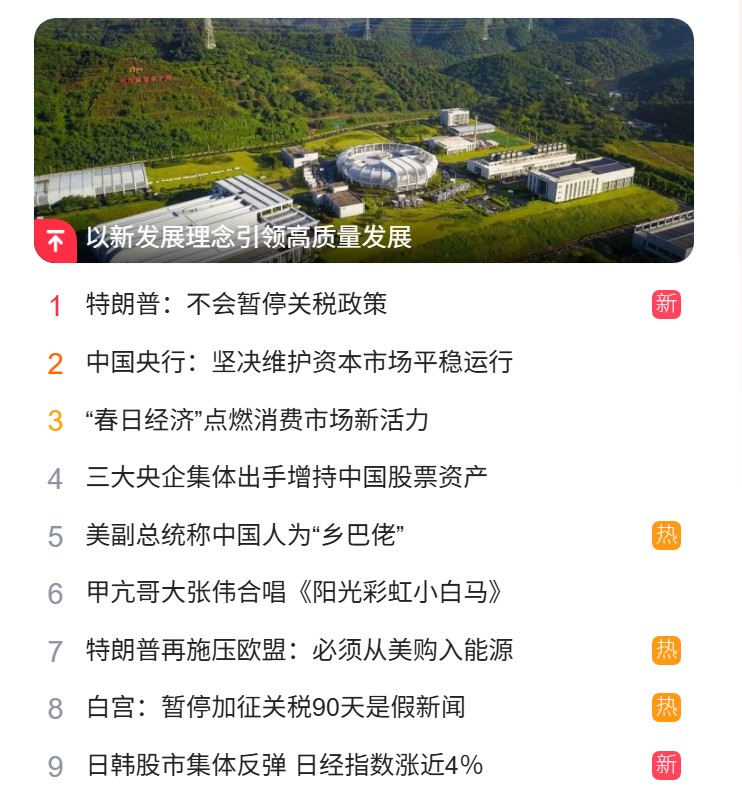Open headline 特朗普：不会暂停关税政策
Screen dimensions: 742x799
coord(240,306)
